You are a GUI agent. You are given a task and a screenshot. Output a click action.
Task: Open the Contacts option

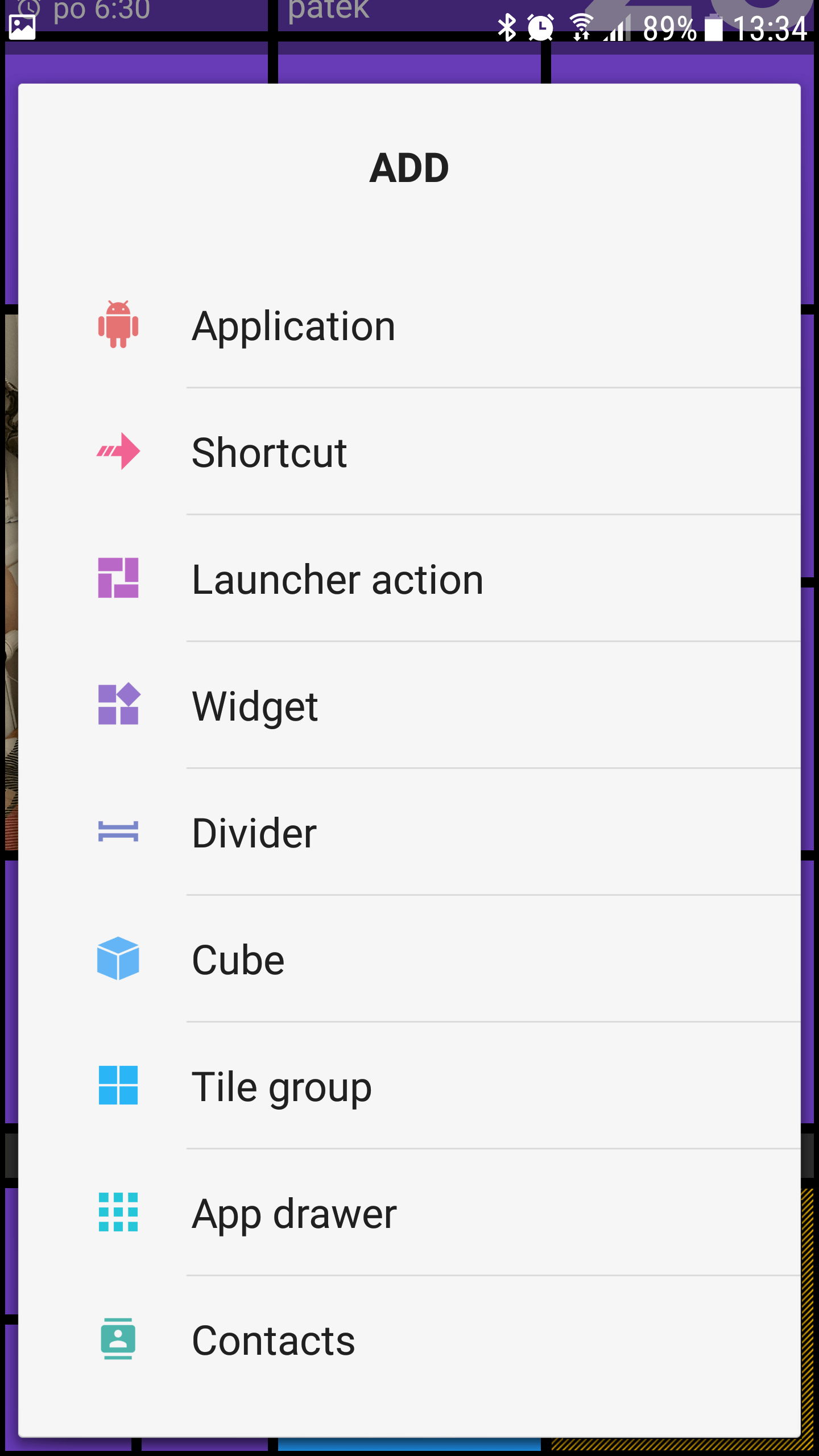pyautogui.click(x=409, y=1340)
